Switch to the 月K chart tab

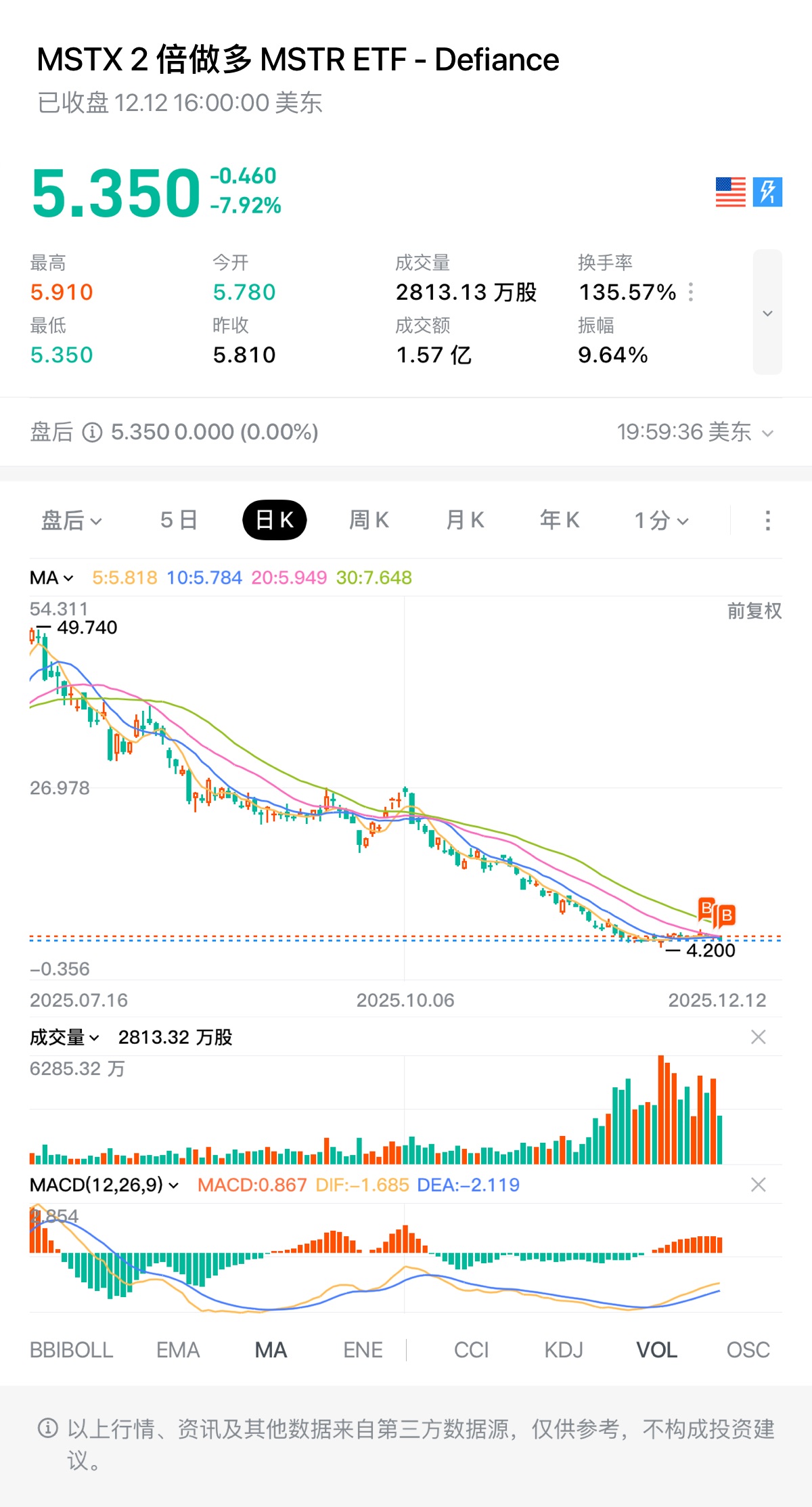coord(465,520)
